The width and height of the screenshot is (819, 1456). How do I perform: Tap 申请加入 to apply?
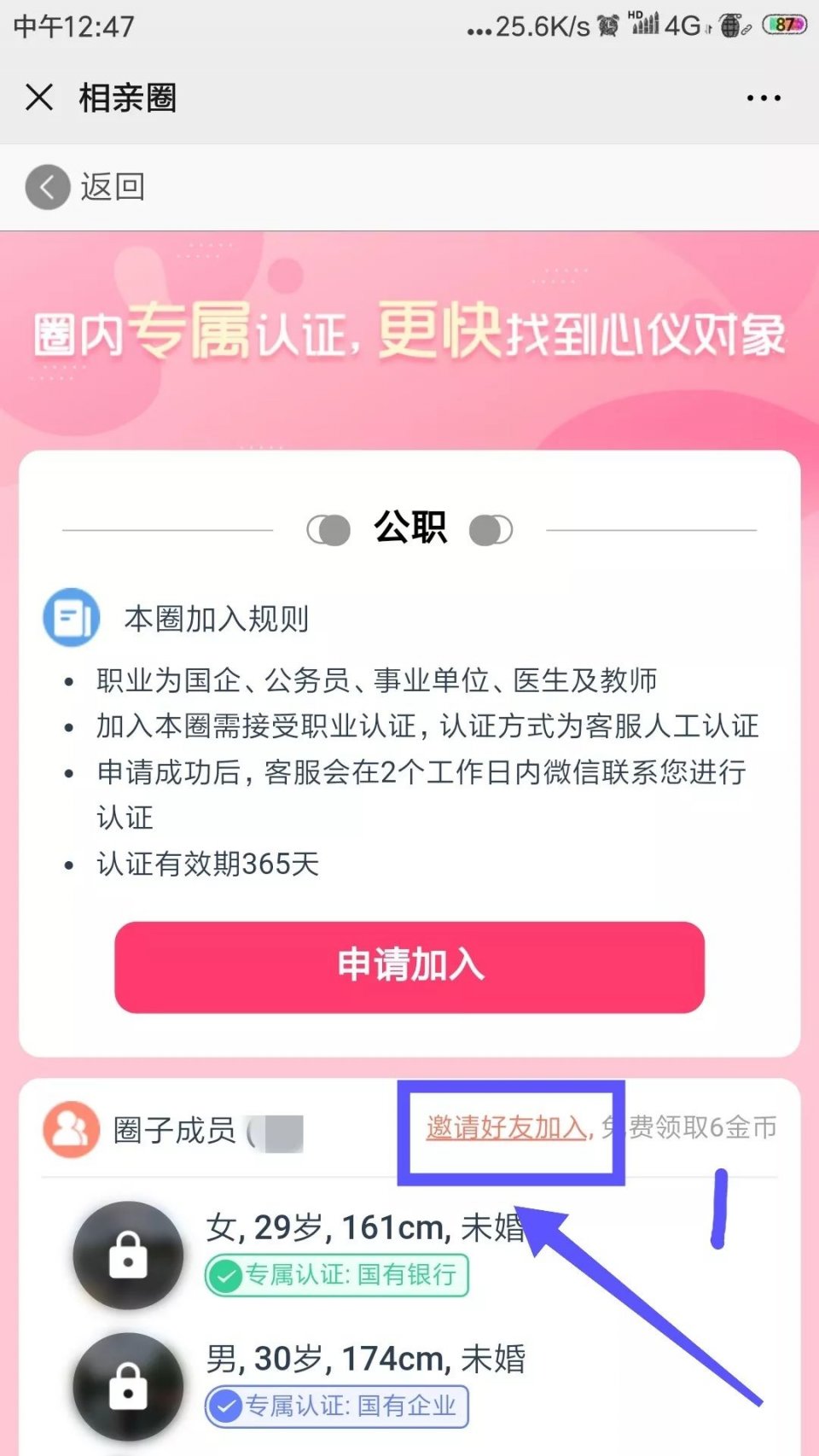pyautogui.click(x=409, y=967)
